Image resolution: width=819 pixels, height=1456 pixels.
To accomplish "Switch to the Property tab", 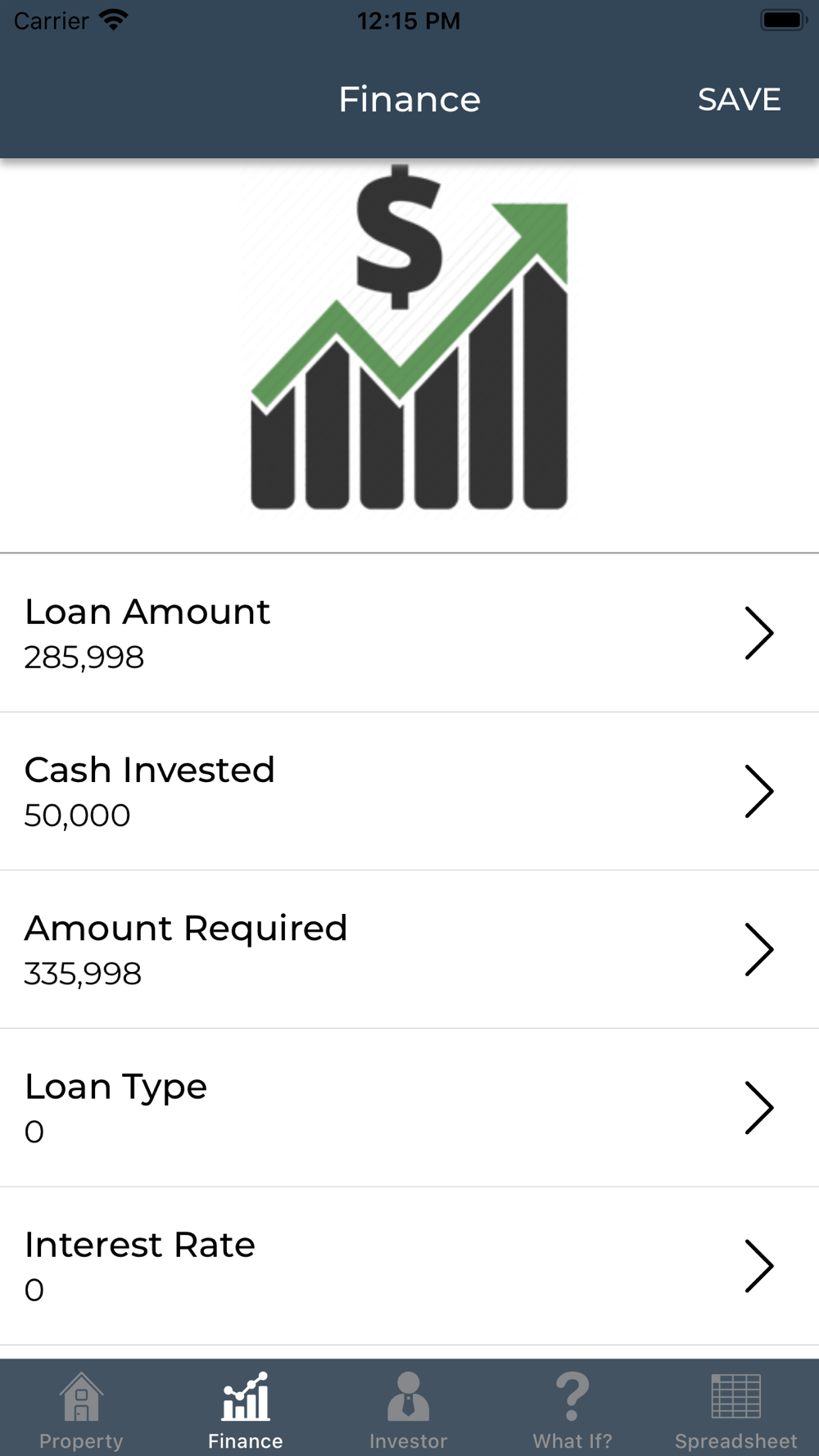I will pos(81,1410).
